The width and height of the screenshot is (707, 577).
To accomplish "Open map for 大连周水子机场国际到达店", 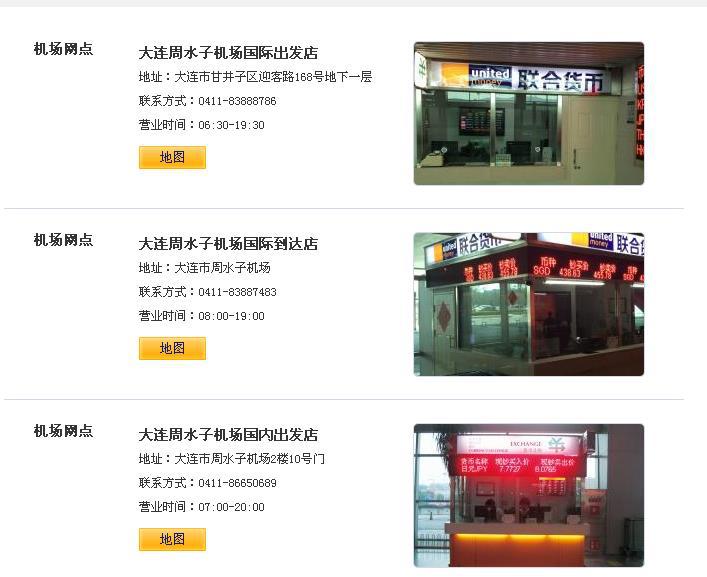I will click(x=172, y=348).
